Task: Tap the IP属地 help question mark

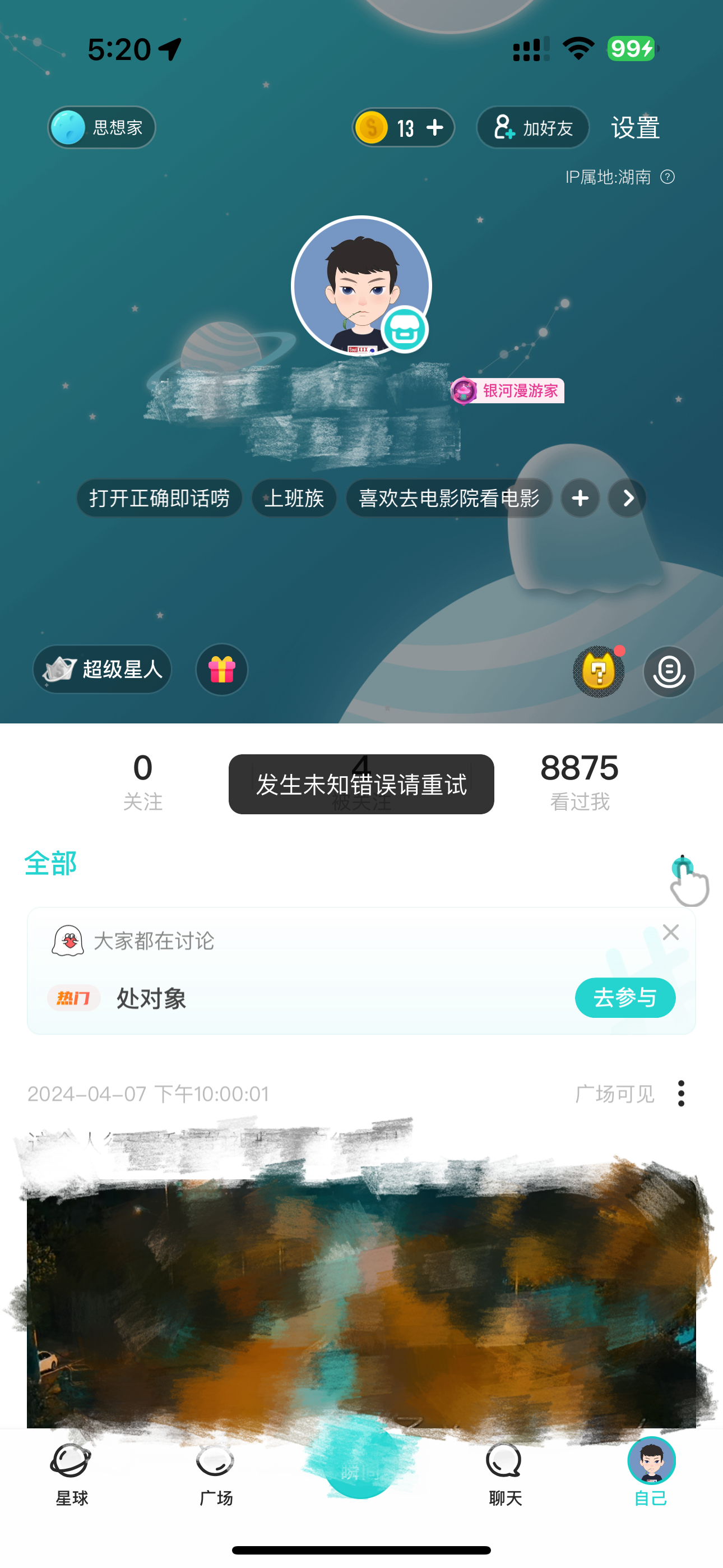Action: [668, 177]
